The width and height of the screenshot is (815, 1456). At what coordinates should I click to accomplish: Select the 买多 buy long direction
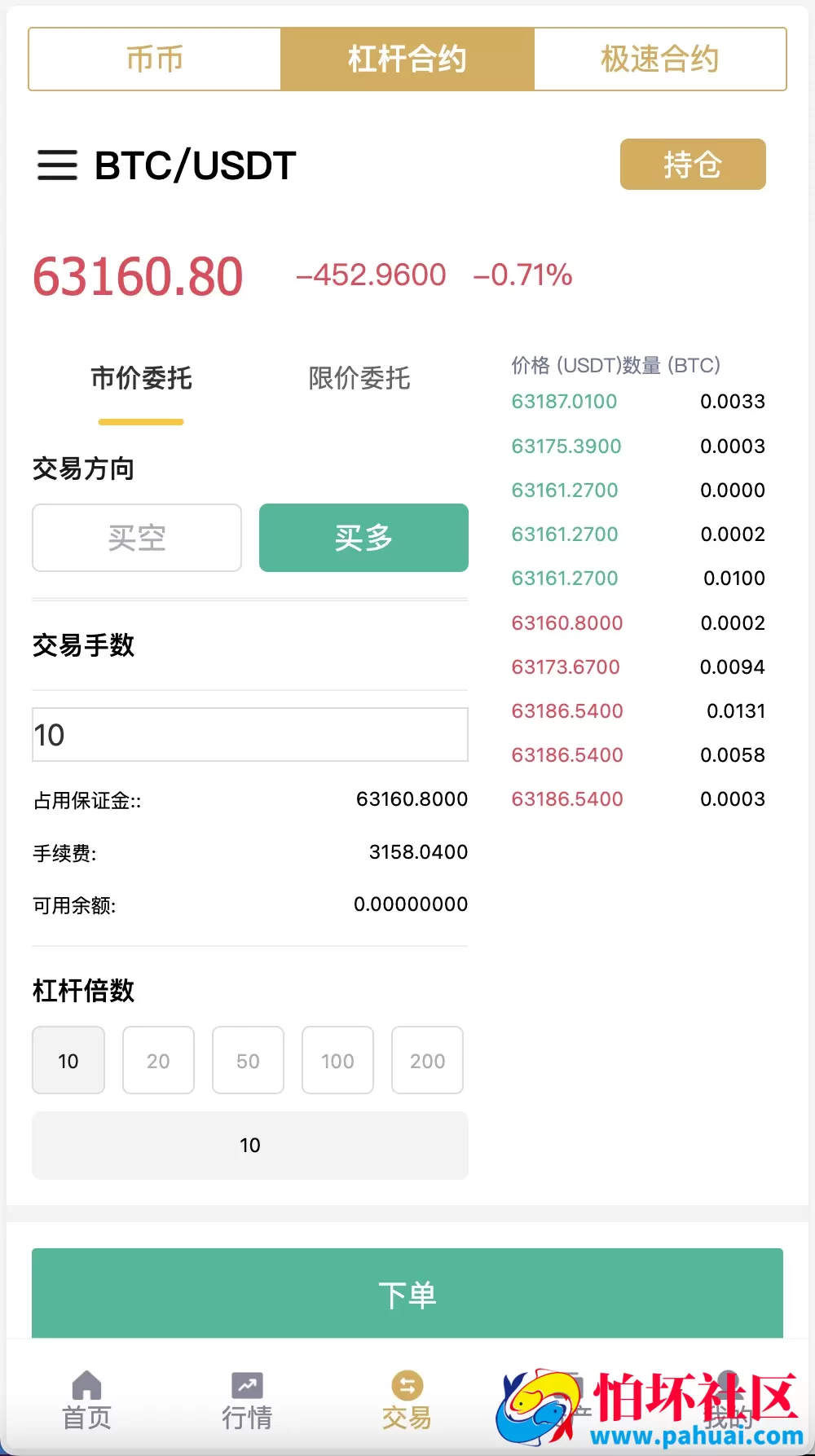[x=363, y=538]
